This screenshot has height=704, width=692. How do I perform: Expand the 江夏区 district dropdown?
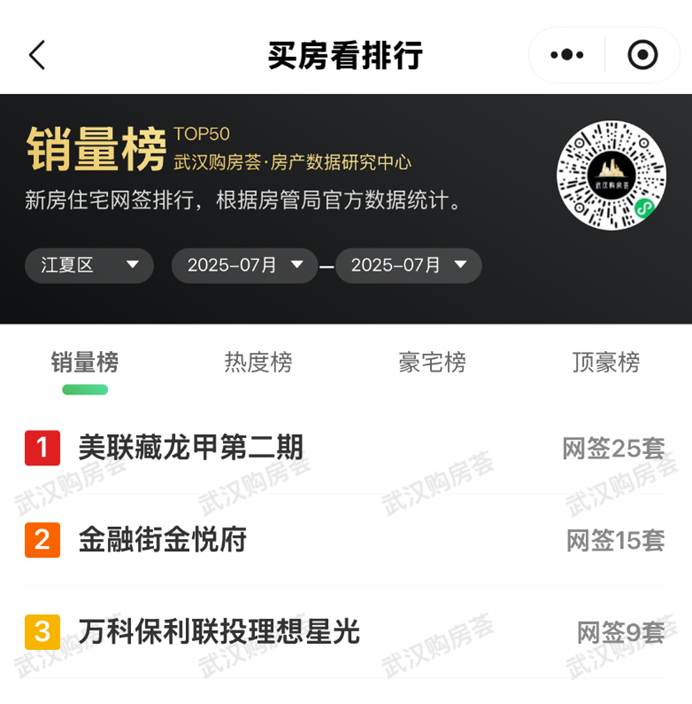tap(89, 265)
